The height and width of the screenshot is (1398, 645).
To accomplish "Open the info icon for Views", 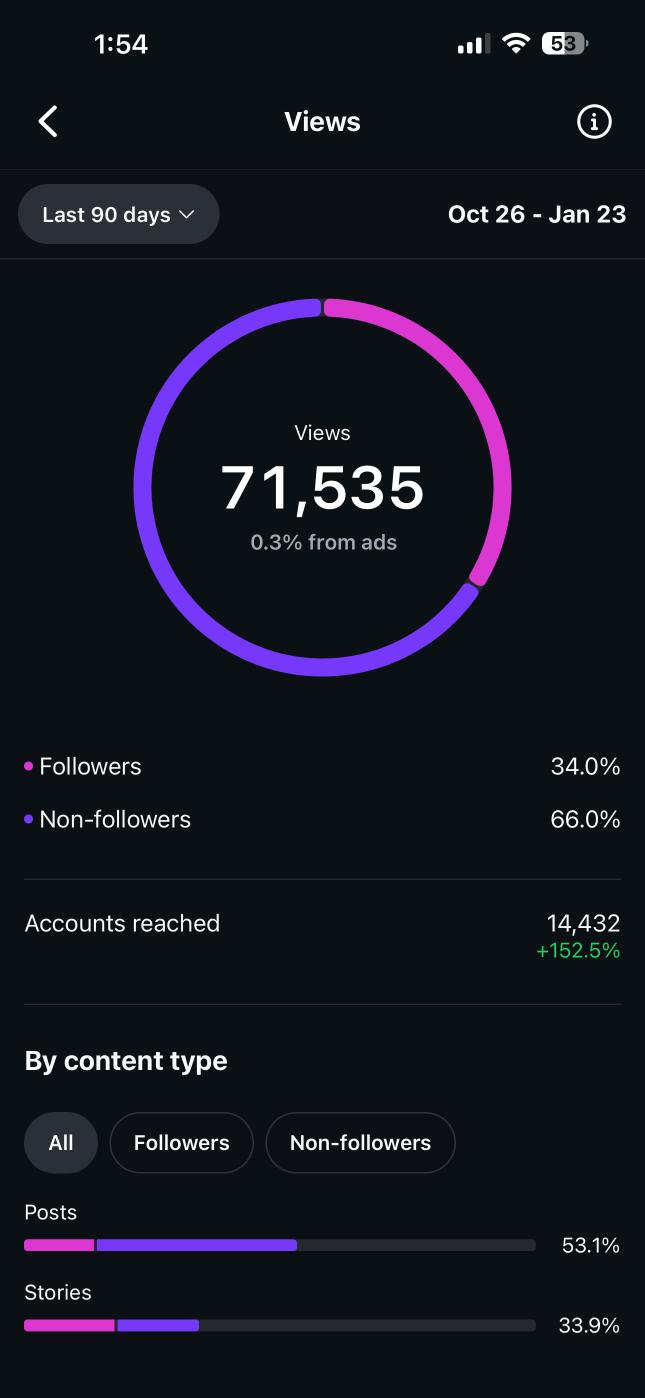I will 594,122.
